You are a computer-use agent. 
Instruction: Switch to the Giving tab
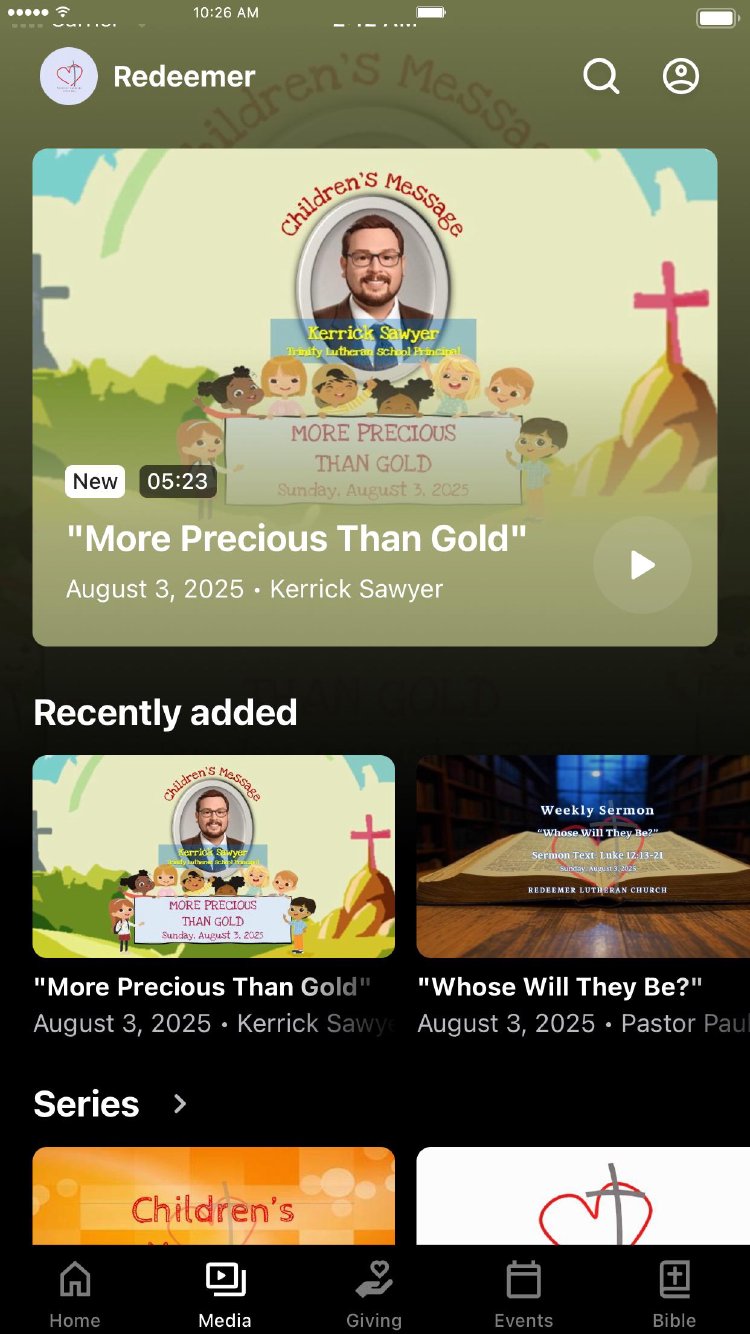pyautogui.click(x=374, y=1293)
